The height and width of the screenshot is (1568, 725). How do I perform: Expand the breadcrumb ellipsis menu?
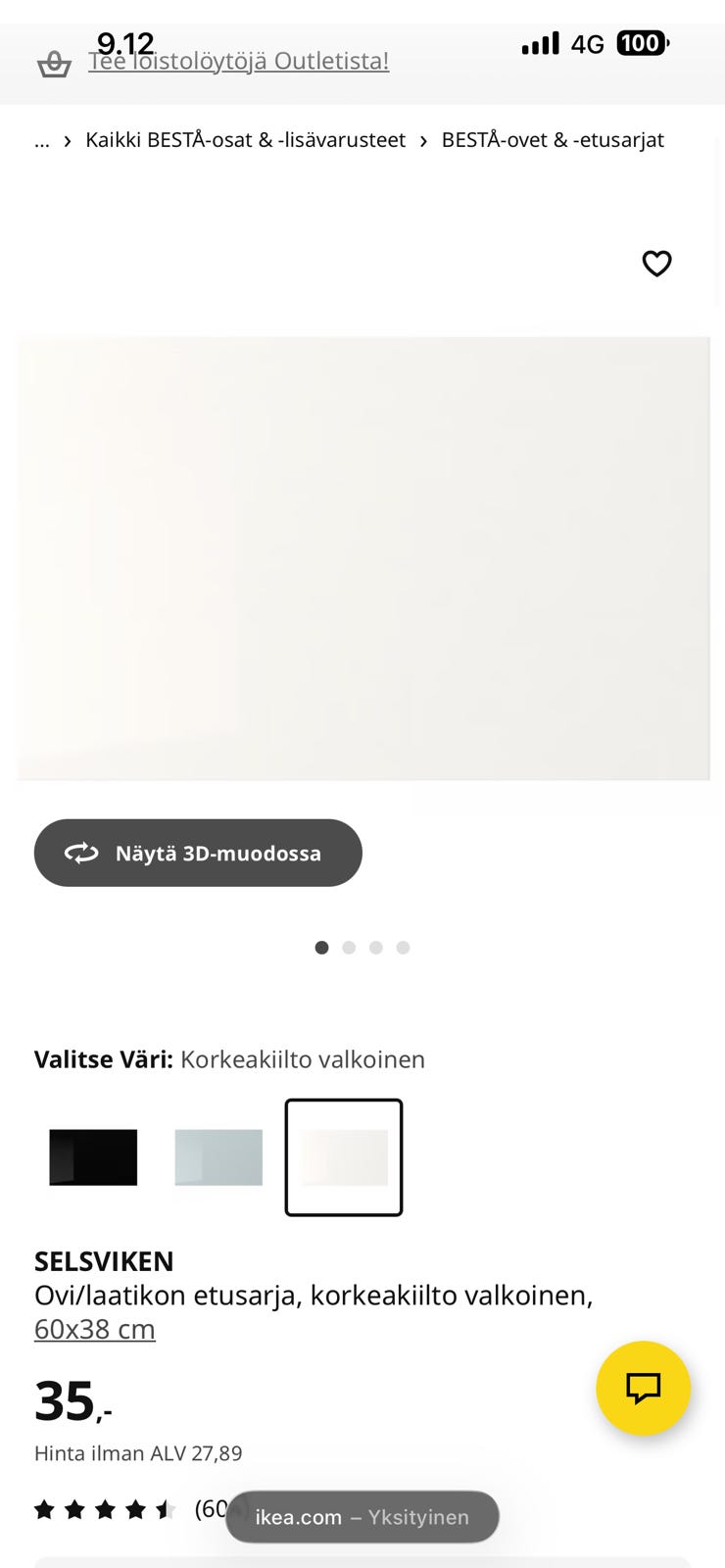click(41, 140)
